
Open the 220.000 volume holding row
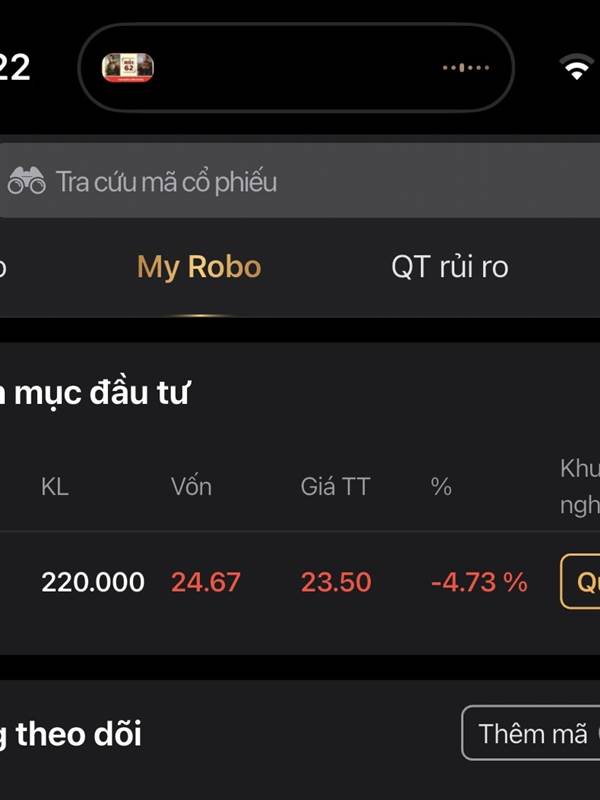click(300, 582)
